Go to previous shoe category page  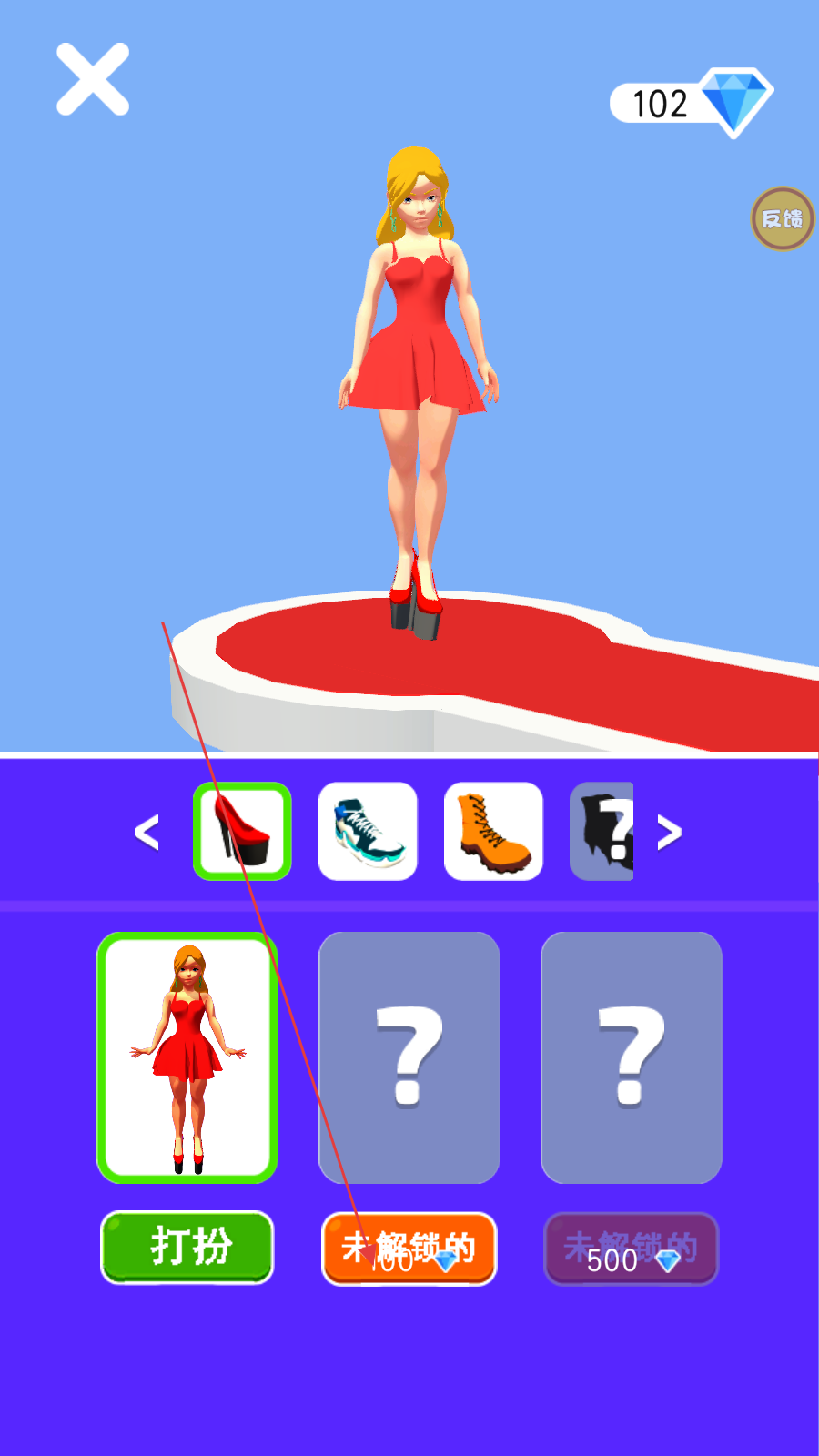point(147,832)
